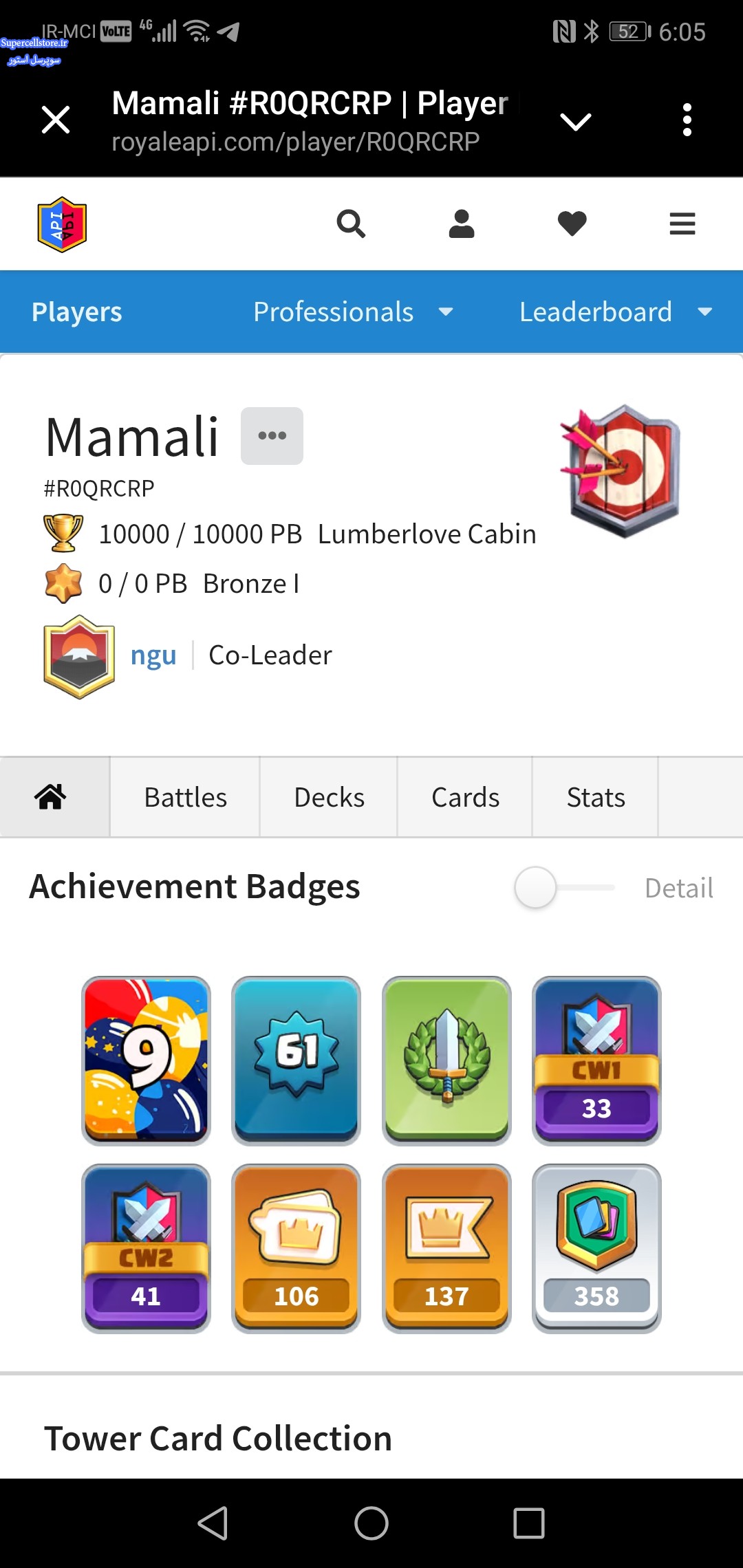Open the hamburger menu
This screenshot has height=1568, width=743.
tap(682, 224)
